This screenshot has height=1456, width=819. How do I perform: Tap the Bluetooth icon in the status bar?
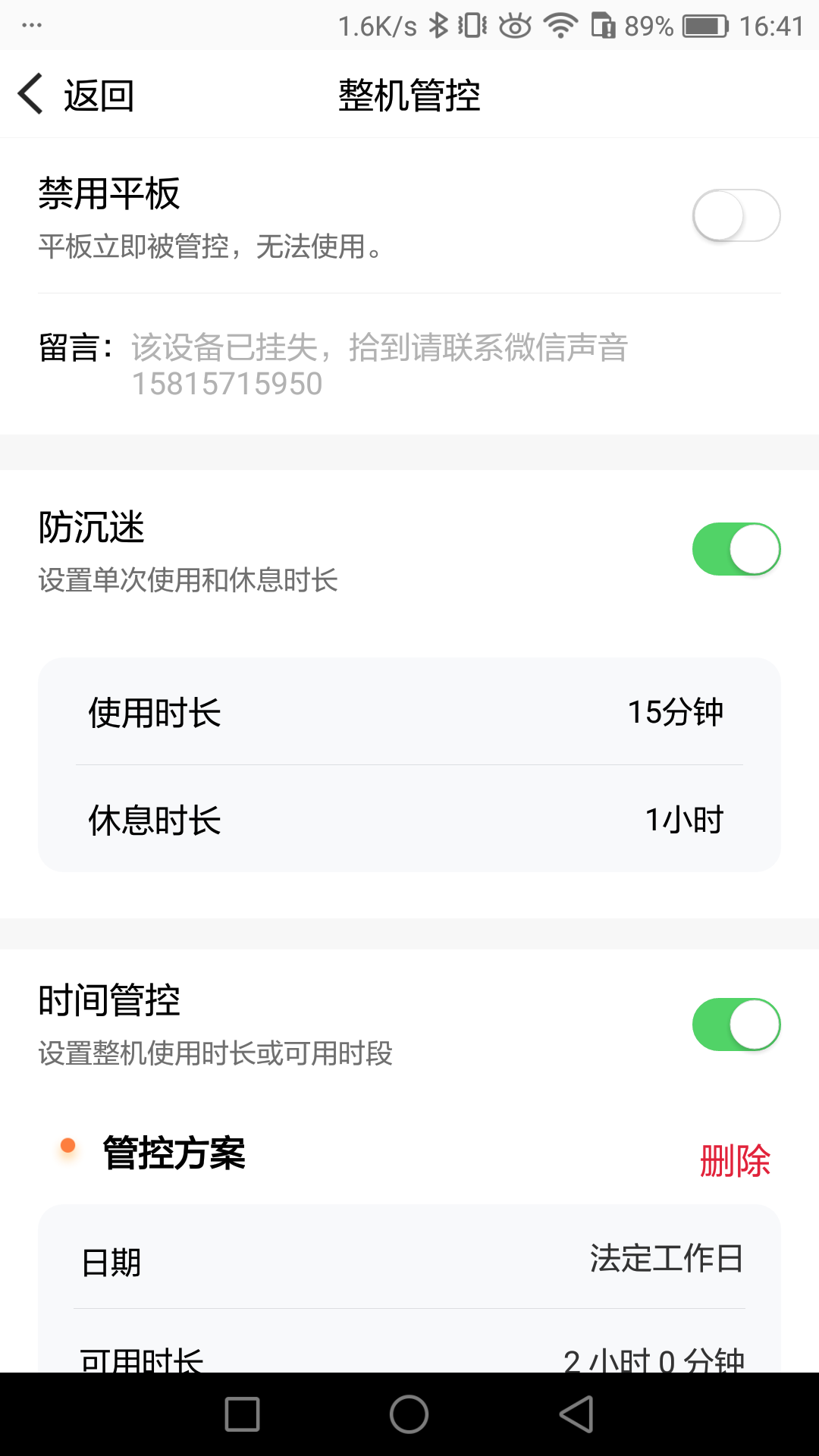(x=438, y=25)
